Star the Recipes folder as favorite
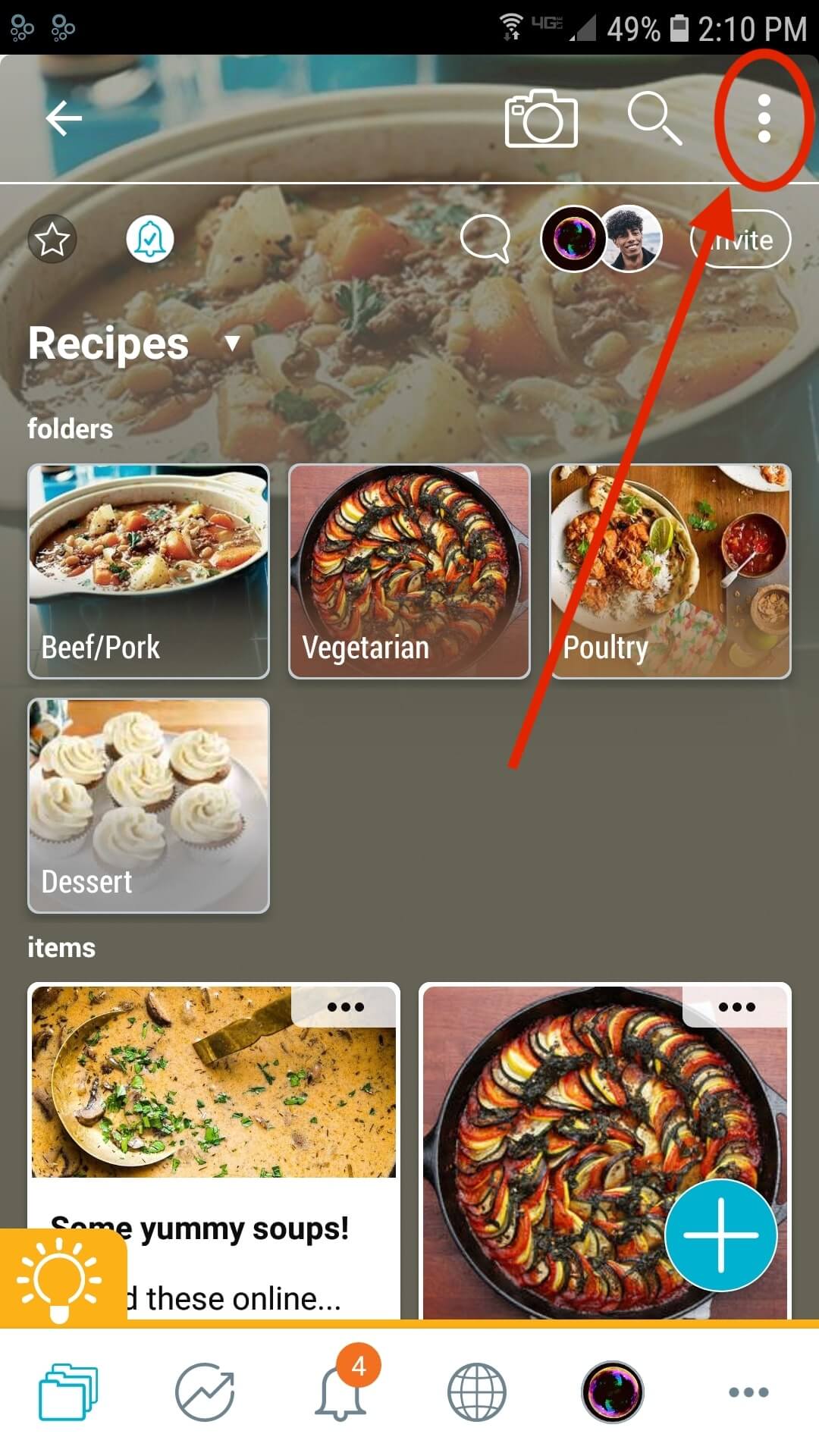 pyautogui.click(x=52, y=240)
